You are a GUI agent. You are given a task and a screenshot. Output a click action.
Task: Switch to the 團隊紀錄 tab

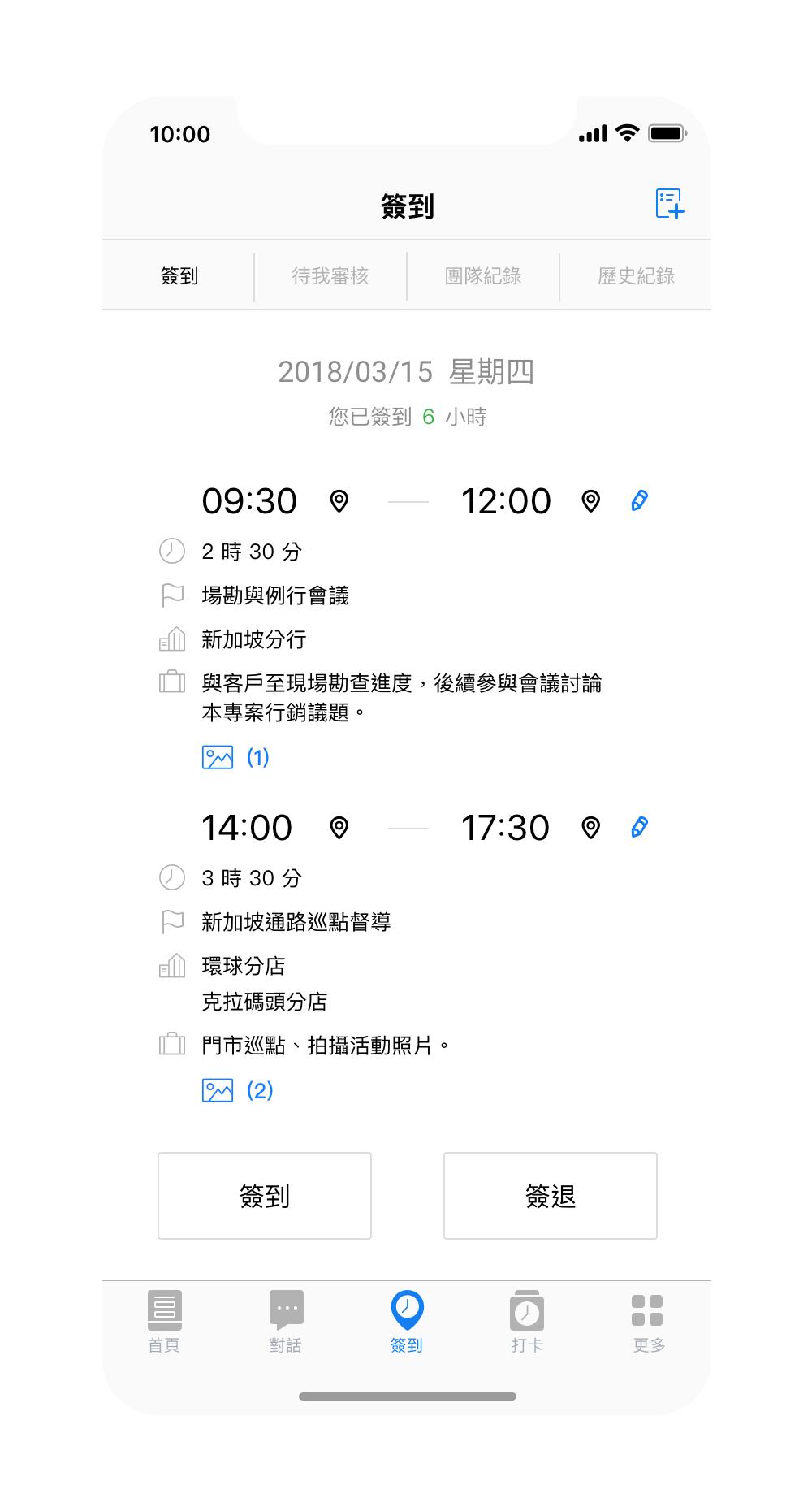[x=483, y=276]
